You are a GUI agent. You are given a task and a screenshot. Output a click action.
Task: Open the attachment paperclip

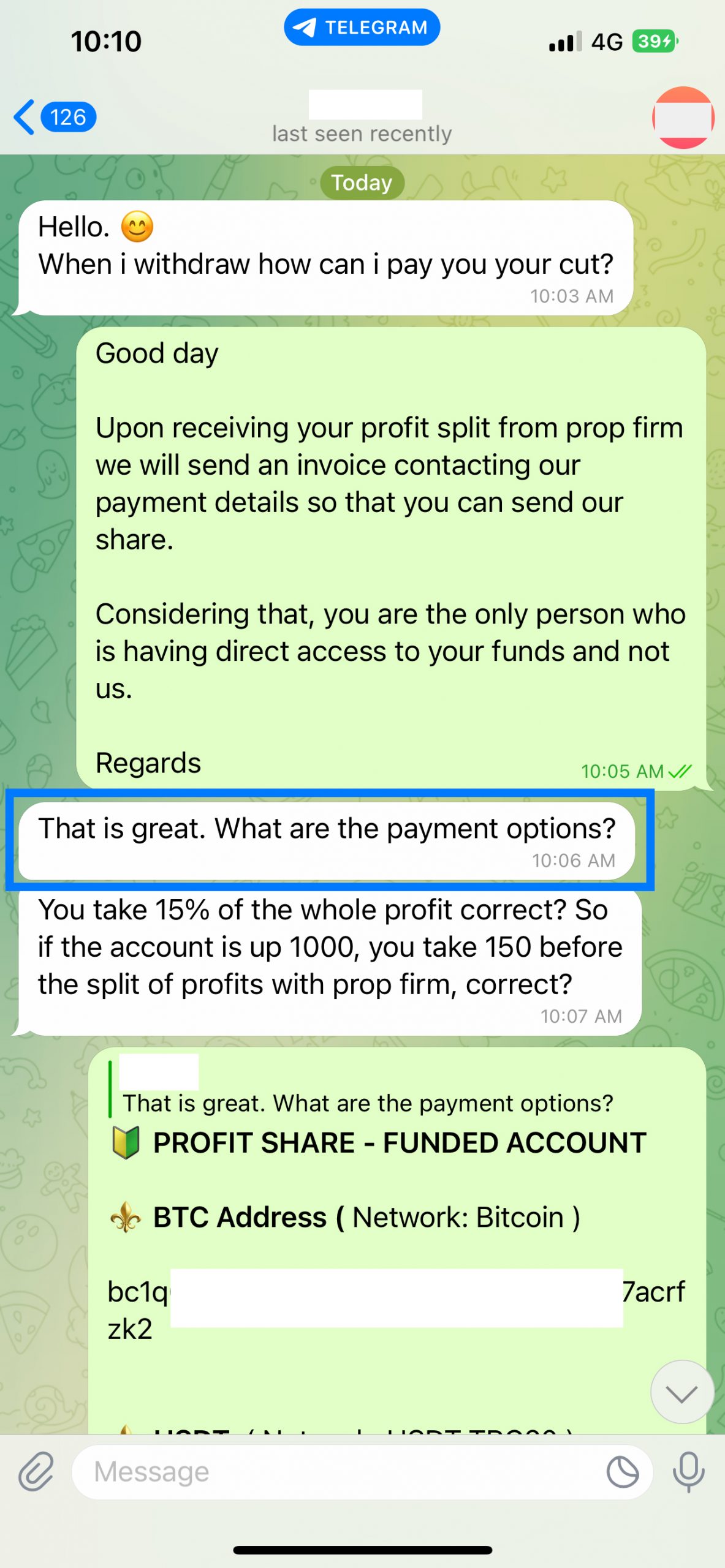37,1471
